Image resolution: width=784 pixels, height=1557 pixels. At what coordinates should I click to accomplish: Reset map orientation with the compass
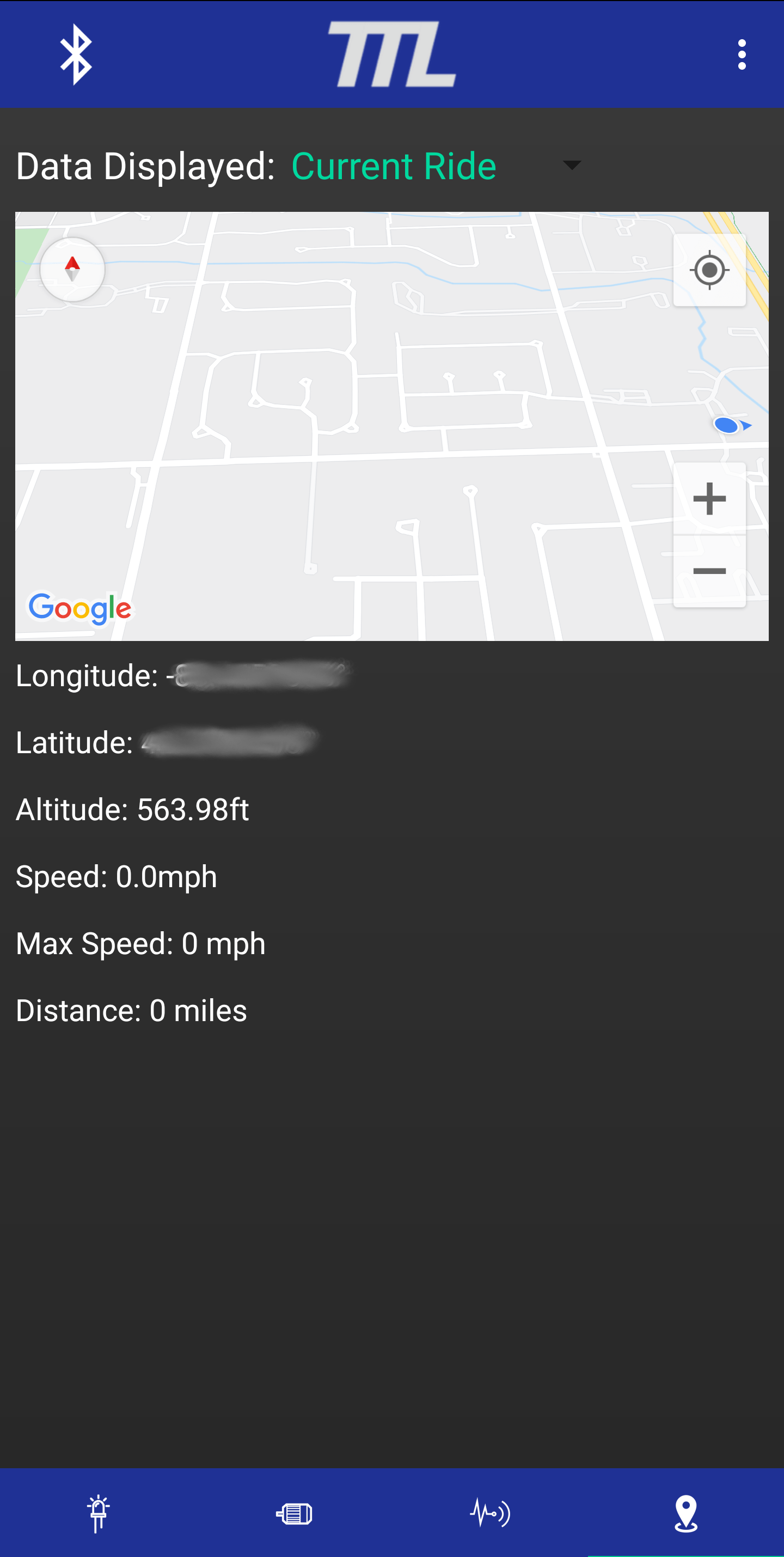tap(72, 270)
